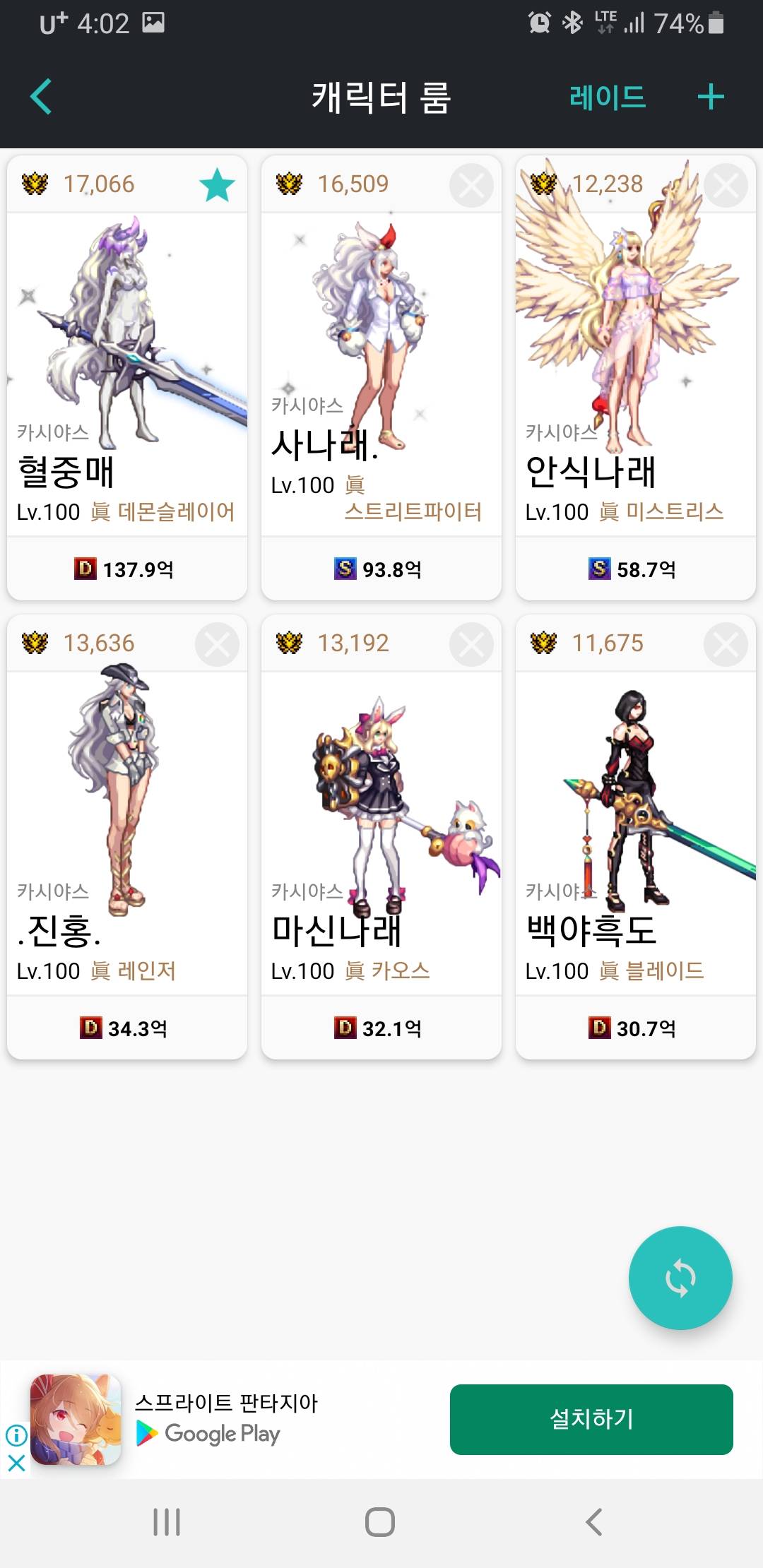Open 사나래. character details

pos(381,374)
